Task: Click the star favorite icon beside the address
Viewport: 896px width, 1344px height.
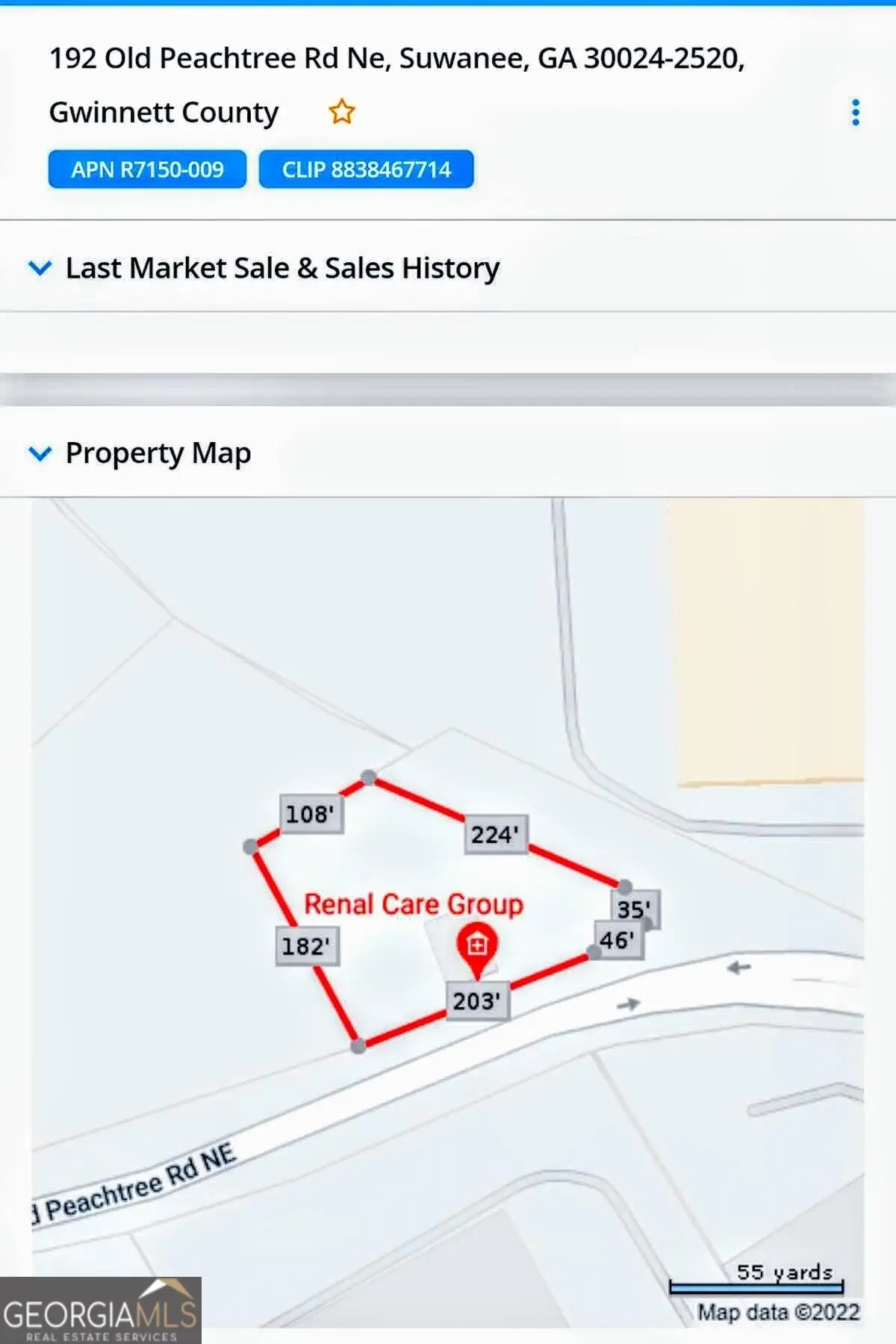Action: [x=340, y=112]
